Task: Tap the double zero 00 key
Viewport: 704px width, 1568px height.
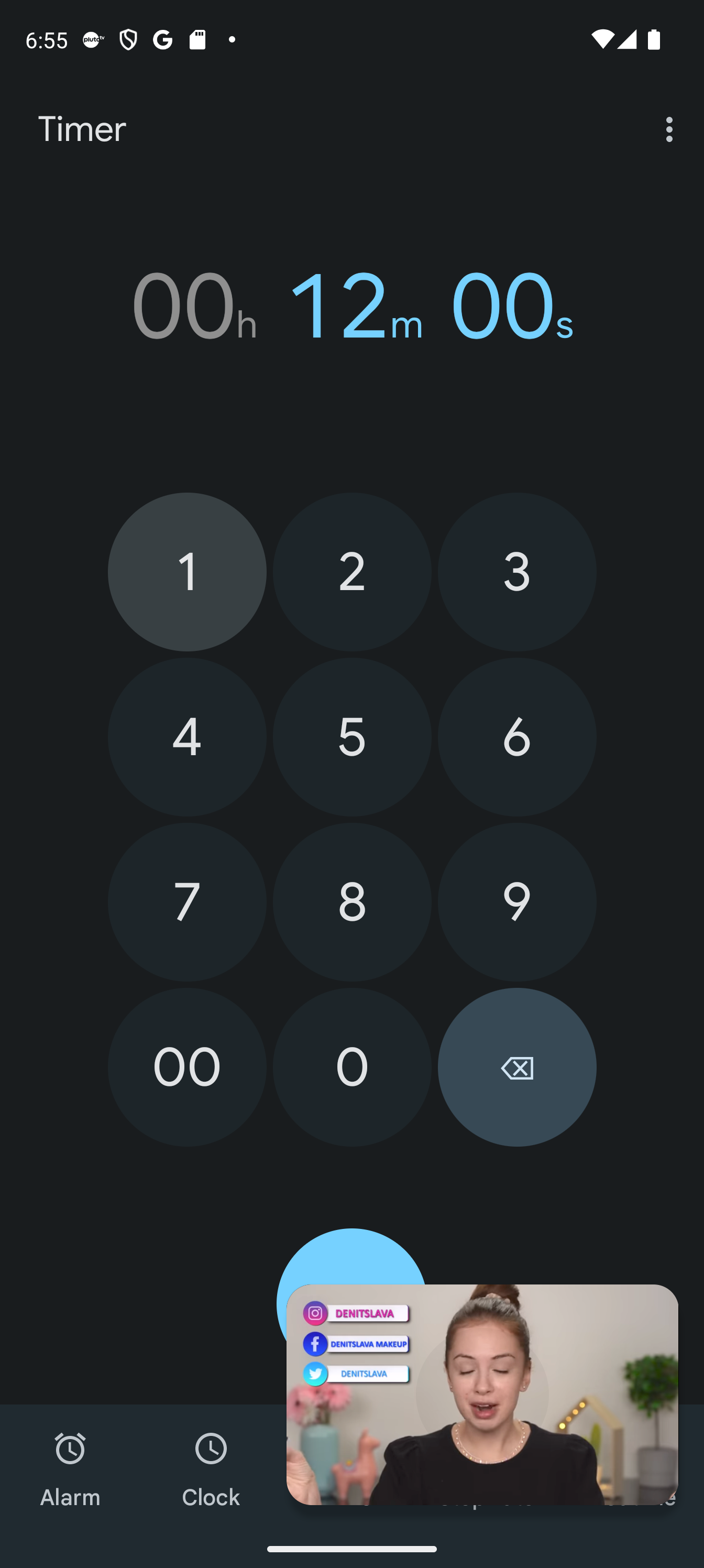Action: [187, 1066]
